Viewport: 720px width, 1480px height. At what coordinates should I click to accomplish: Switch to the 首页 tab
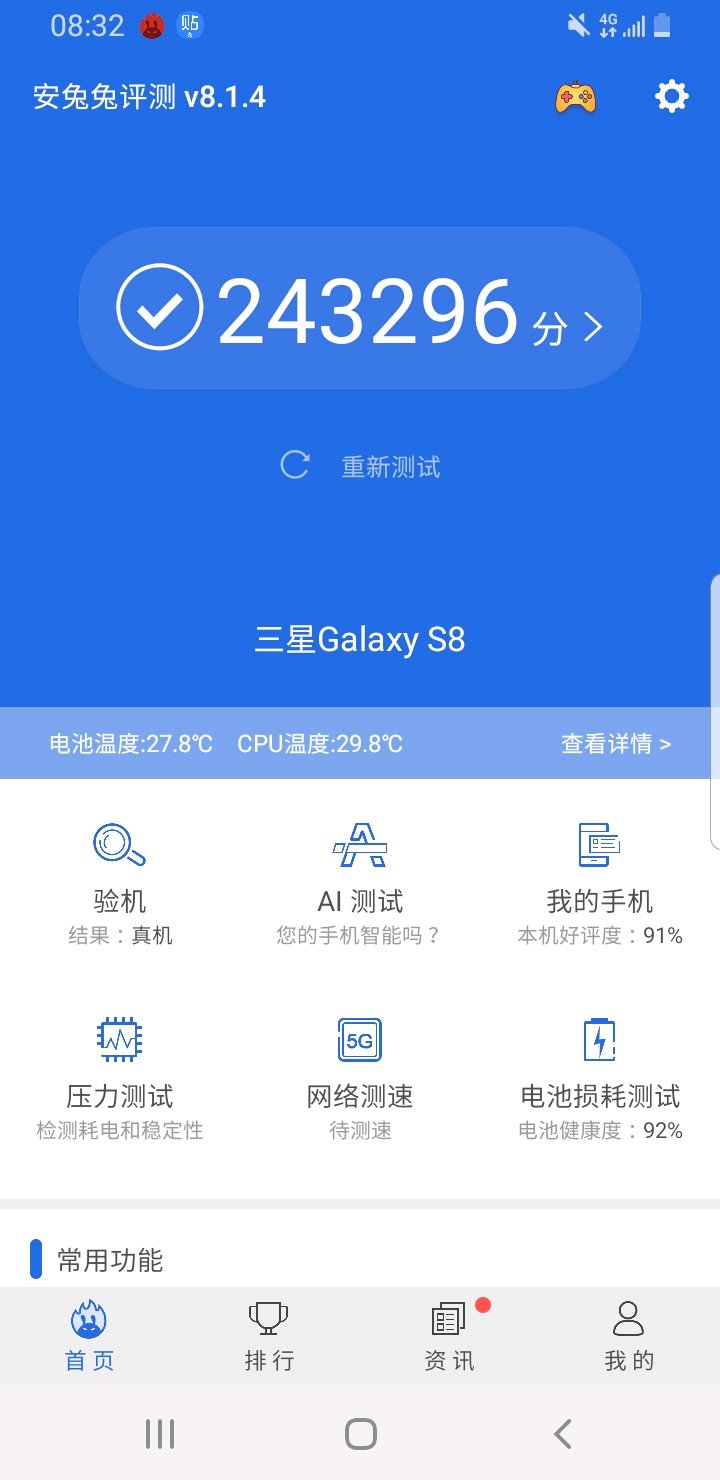(x=90, y=1335)
